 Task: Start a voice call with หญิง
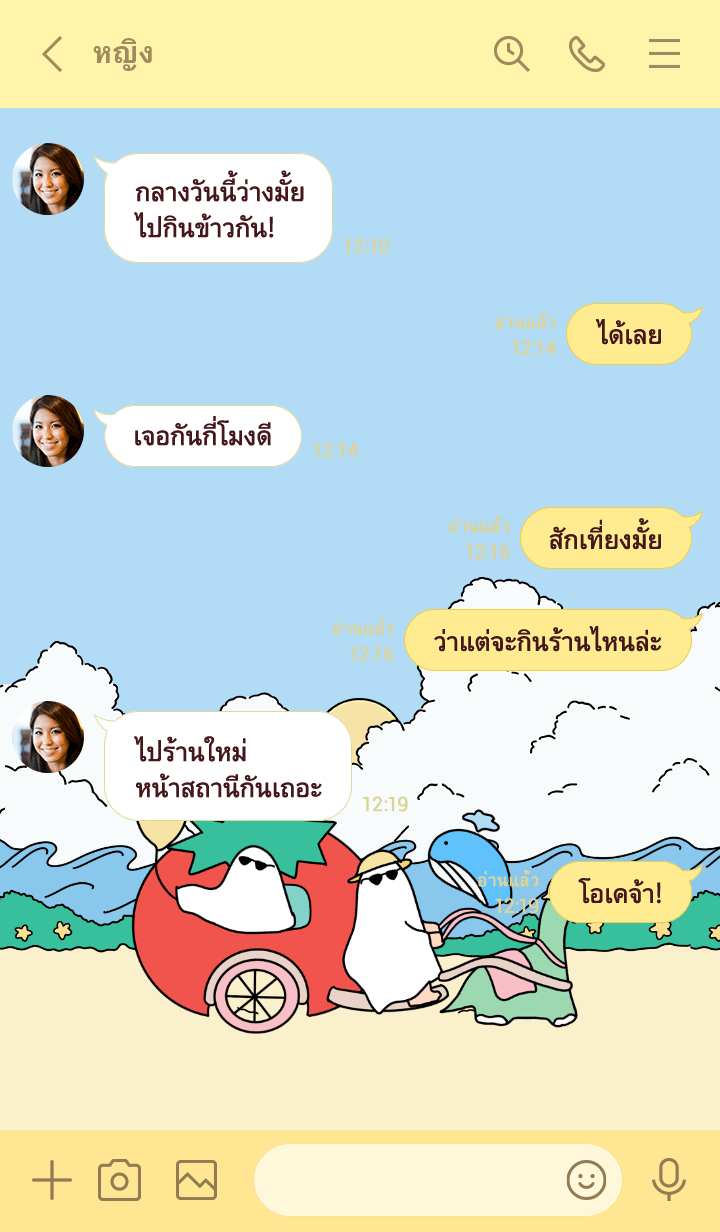click(x=587, y=54)
